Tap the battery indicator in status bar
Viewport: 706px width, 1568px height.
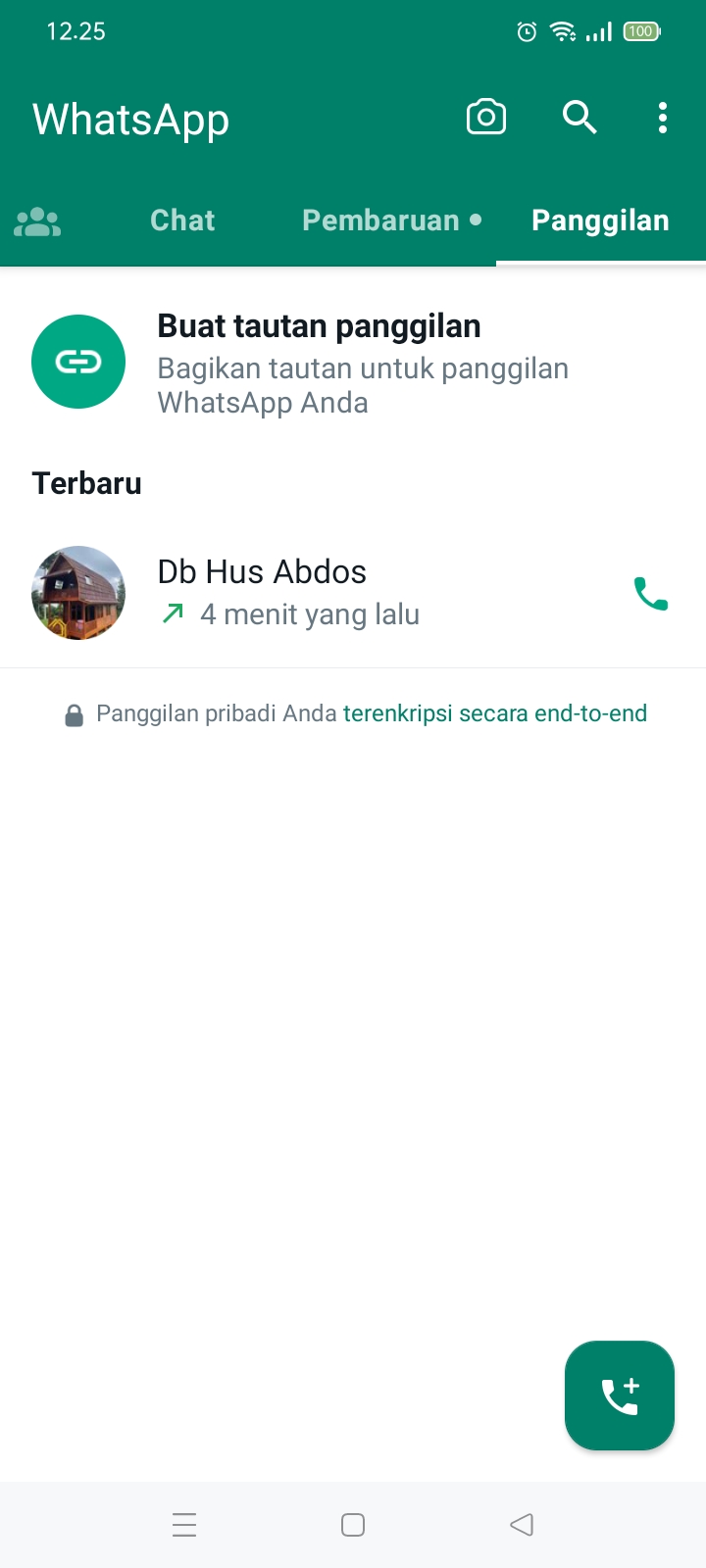tap(640, 31)
